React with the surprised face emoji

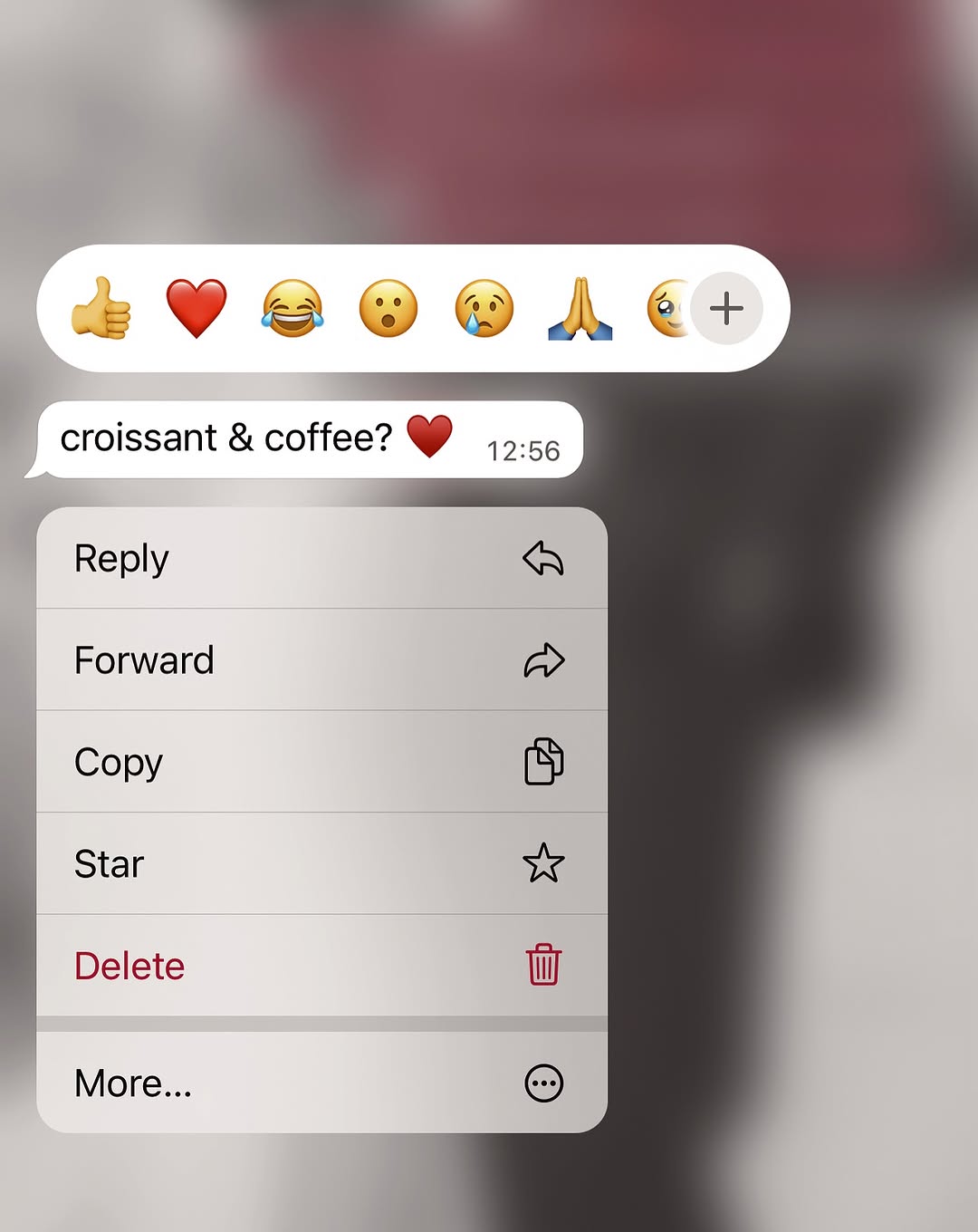click(388, 308)
